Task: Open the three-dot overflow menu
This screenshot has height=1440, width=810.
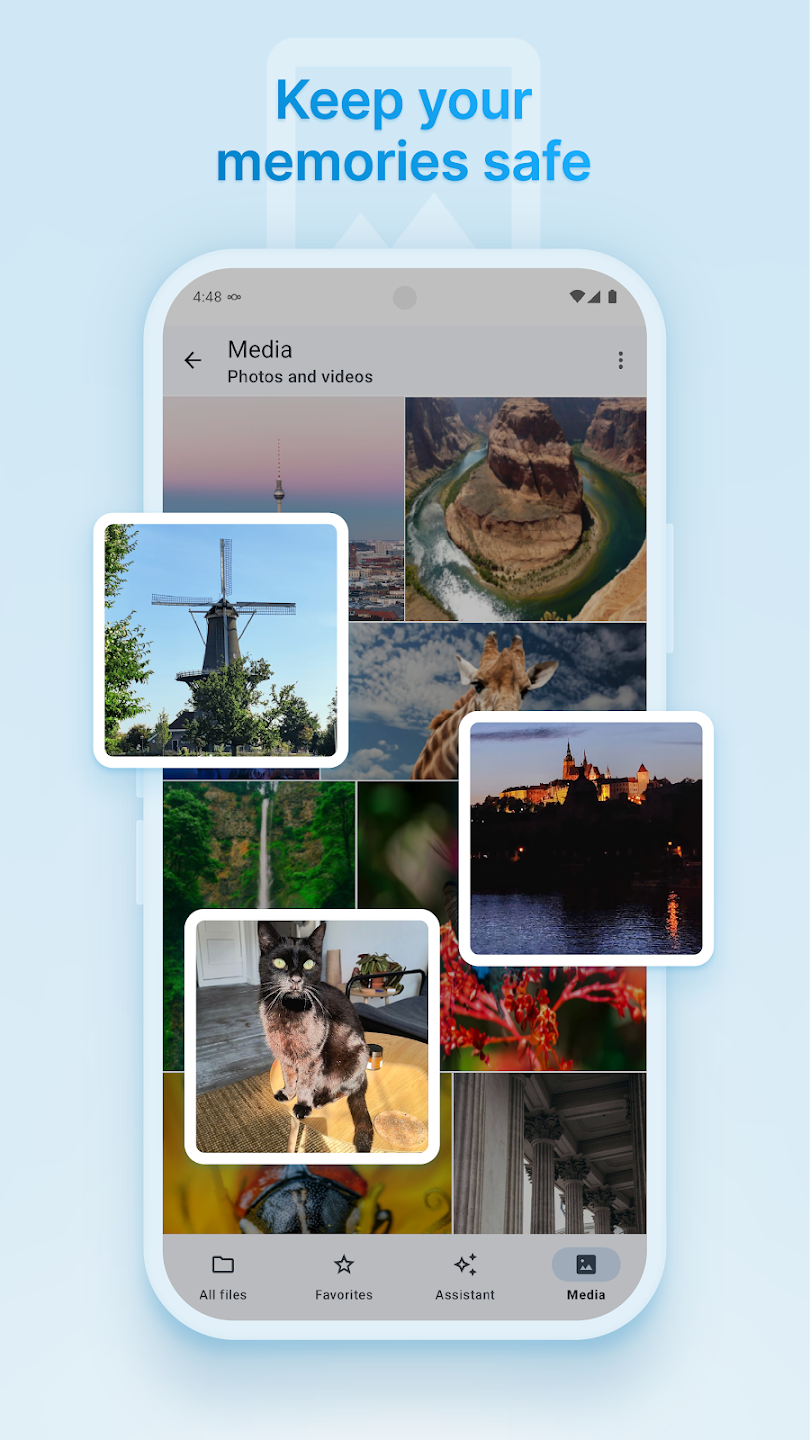Action: [x=620, y=360]
